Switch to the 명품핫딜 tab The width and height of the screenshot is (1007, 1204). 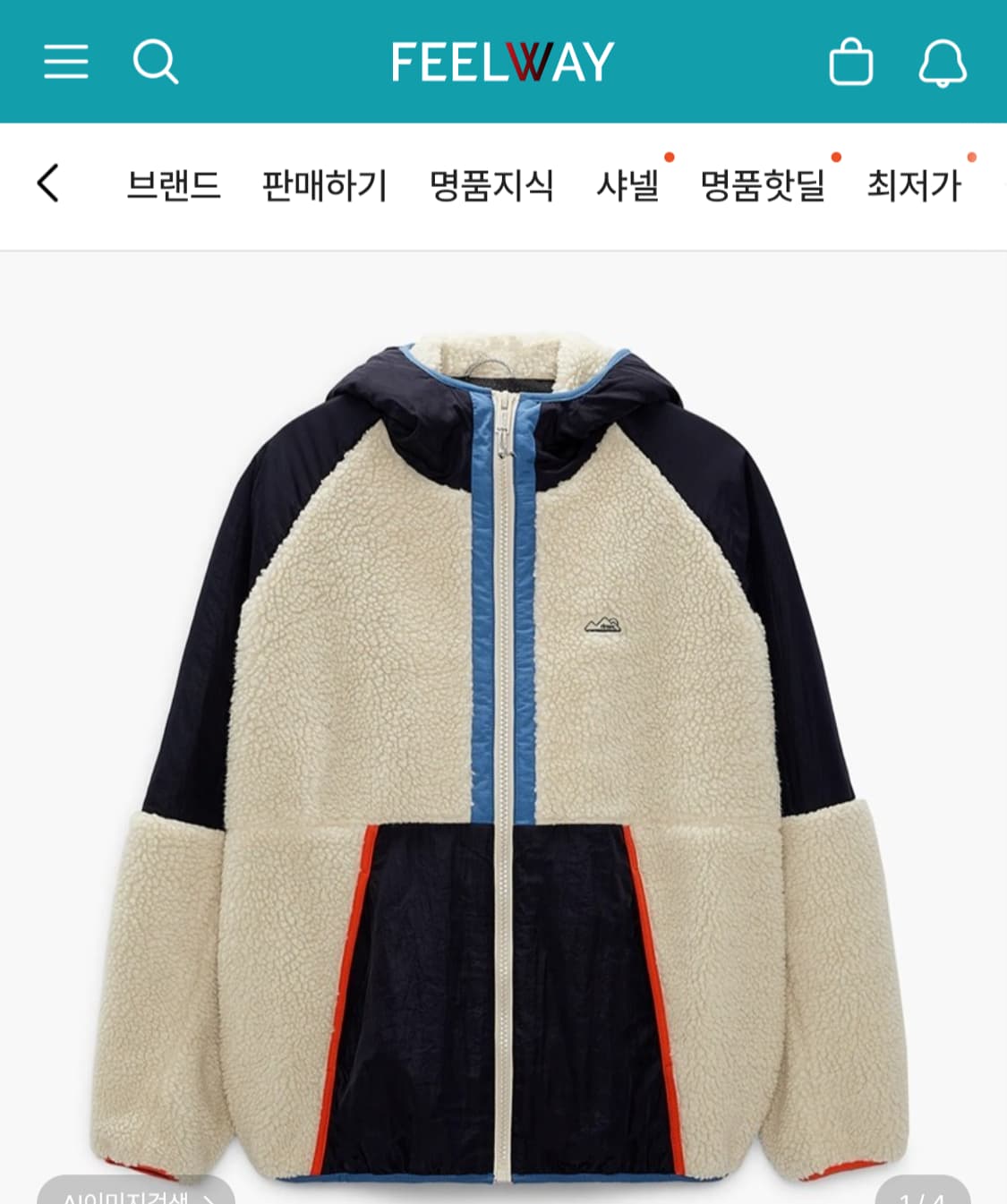[x=763, y=185]
